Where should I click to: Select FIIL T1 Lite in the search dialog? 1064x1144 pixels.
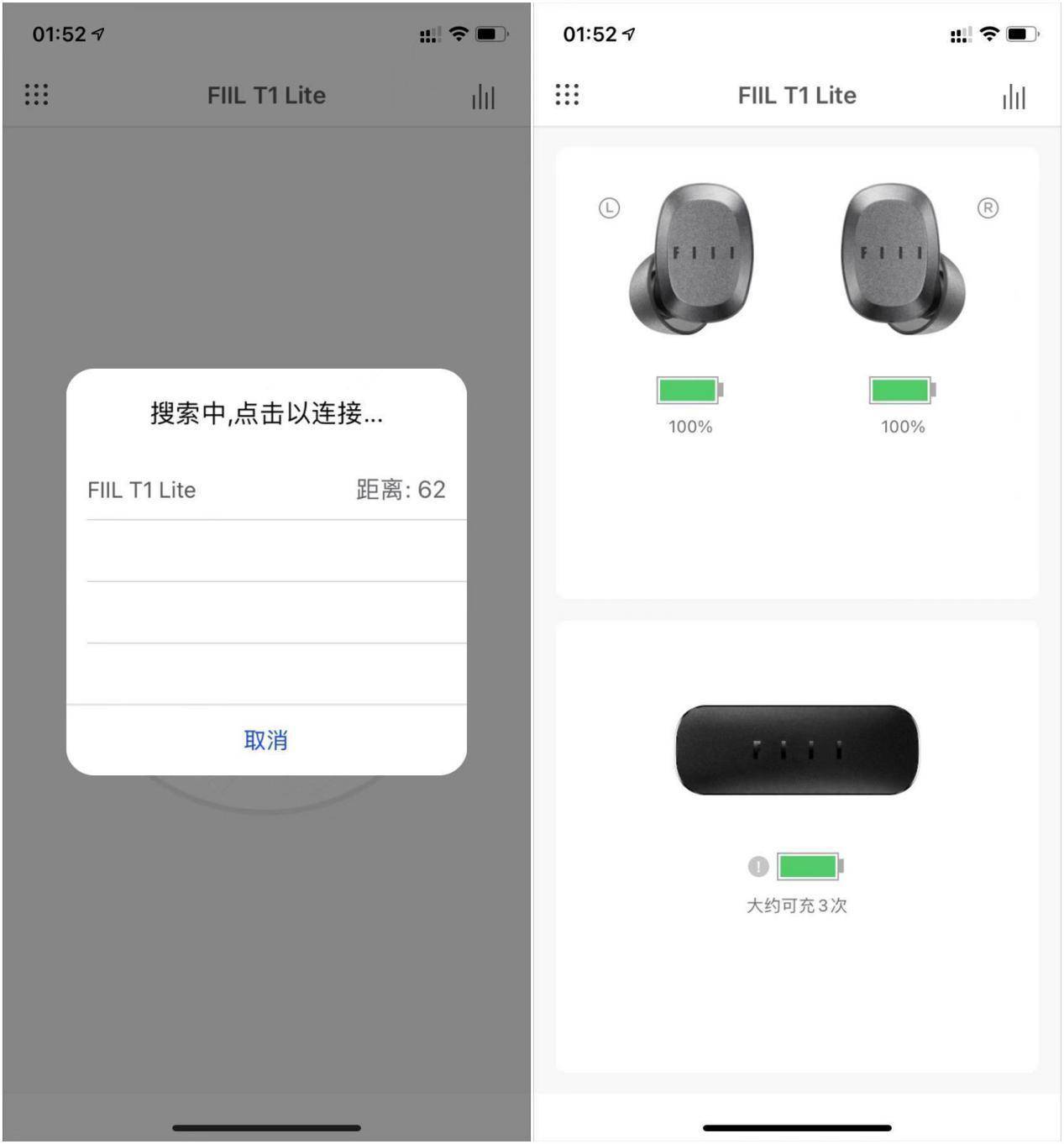tap(265, 490)
